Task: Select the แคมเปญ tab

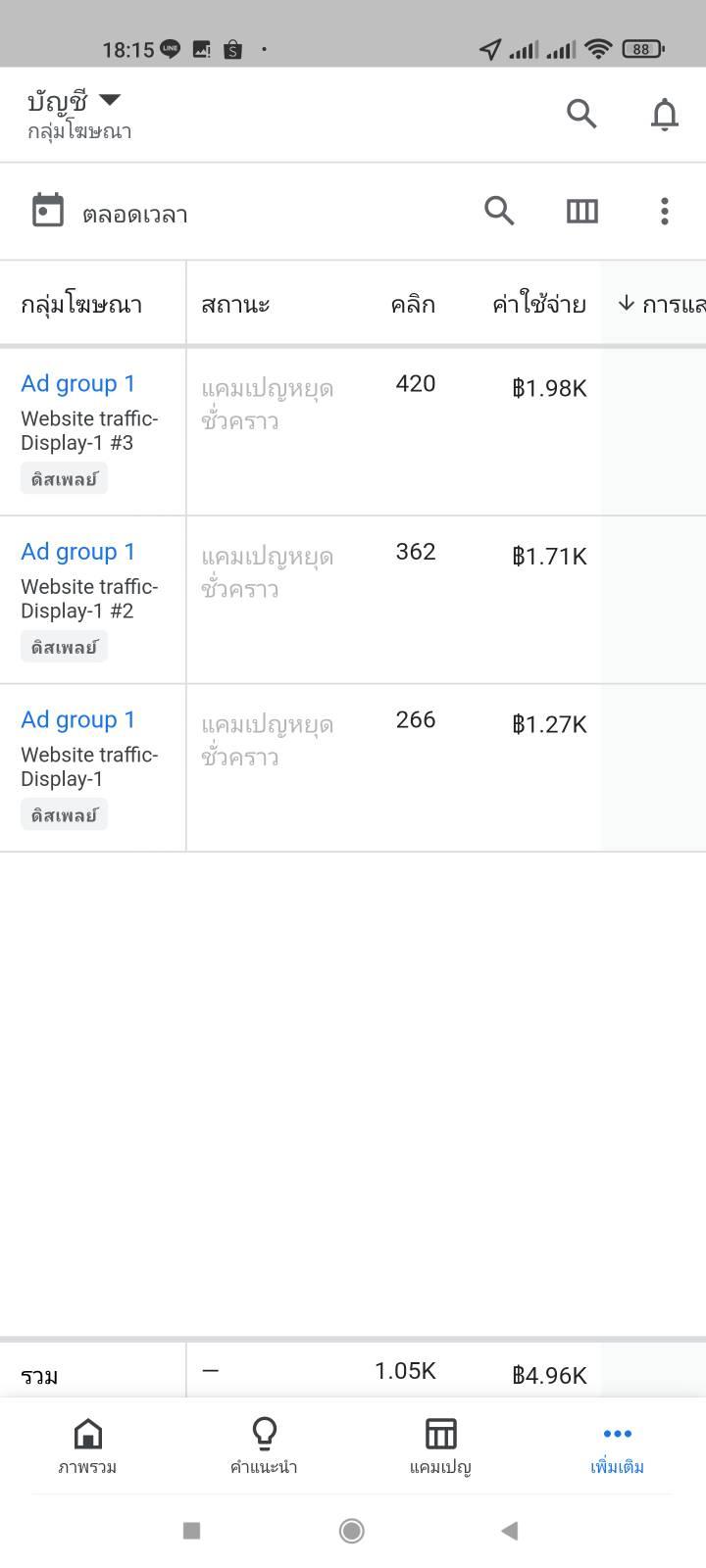Action: point(440,1446)
